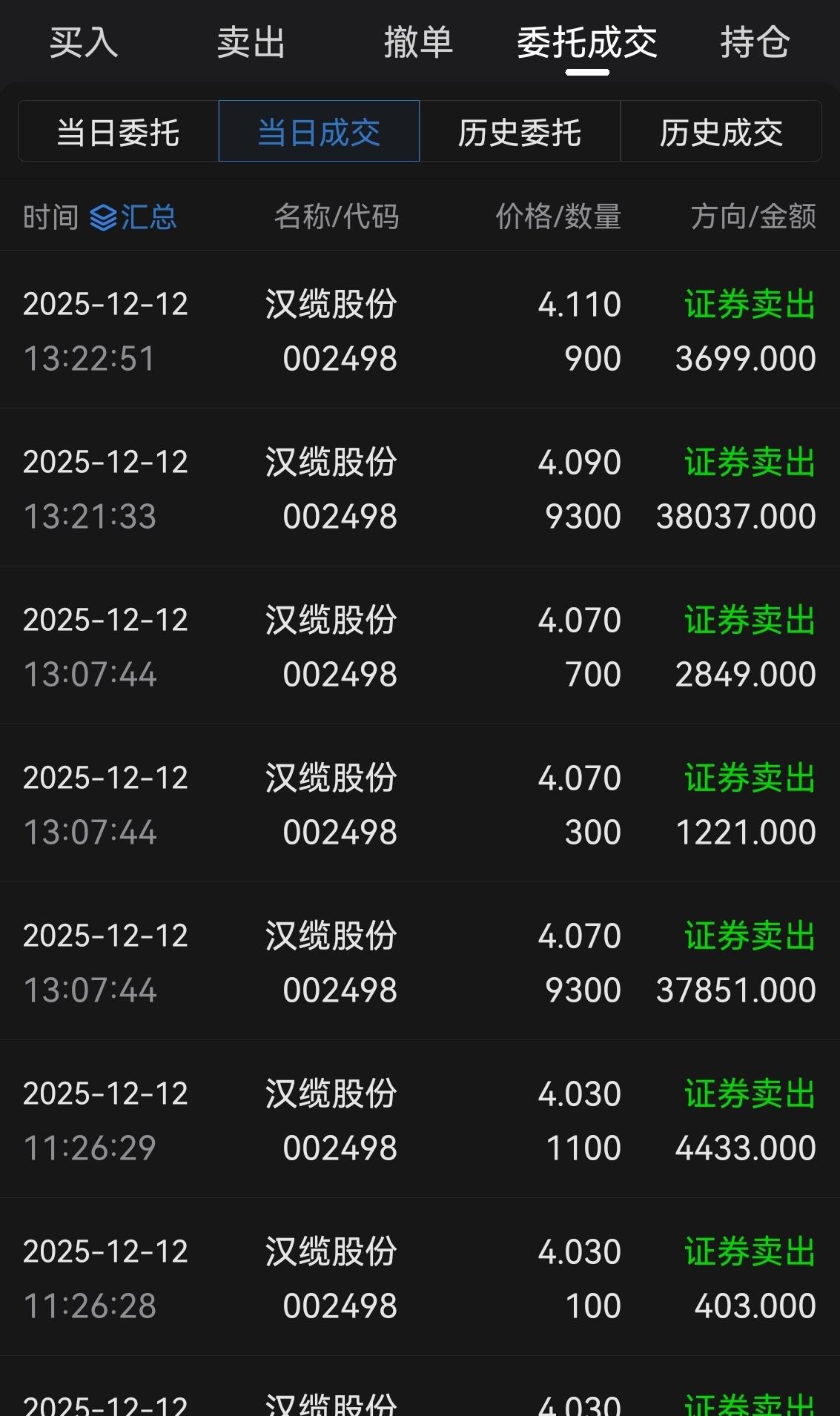View 历史委托 records
This screenshot has height=1416, width=840.
click(x=520, y=131)
